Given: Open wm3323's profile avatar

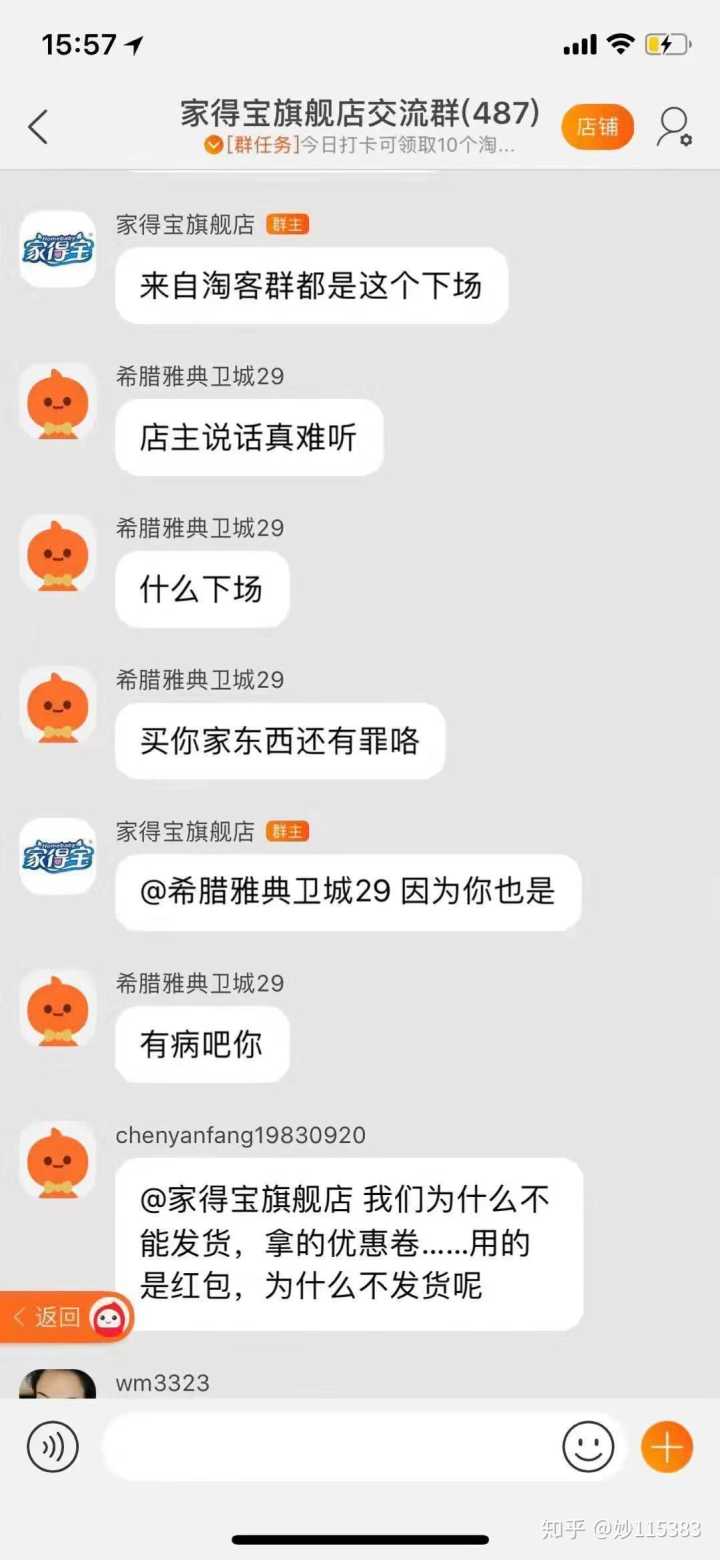Looking at the screenshot, I should (x=58, y=1385).
